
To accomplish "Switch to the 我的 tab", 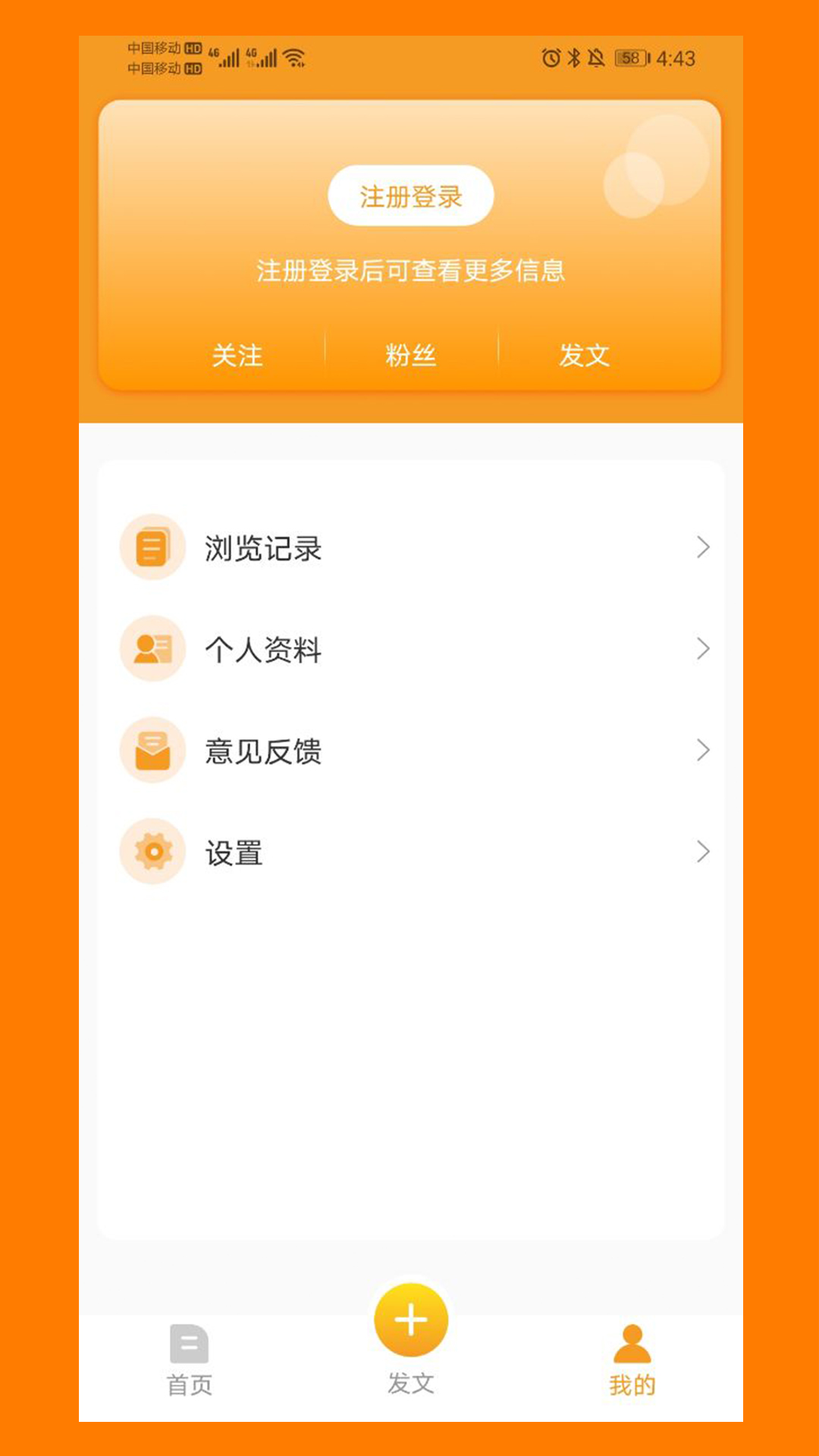I will click(x=632, y=1357).
